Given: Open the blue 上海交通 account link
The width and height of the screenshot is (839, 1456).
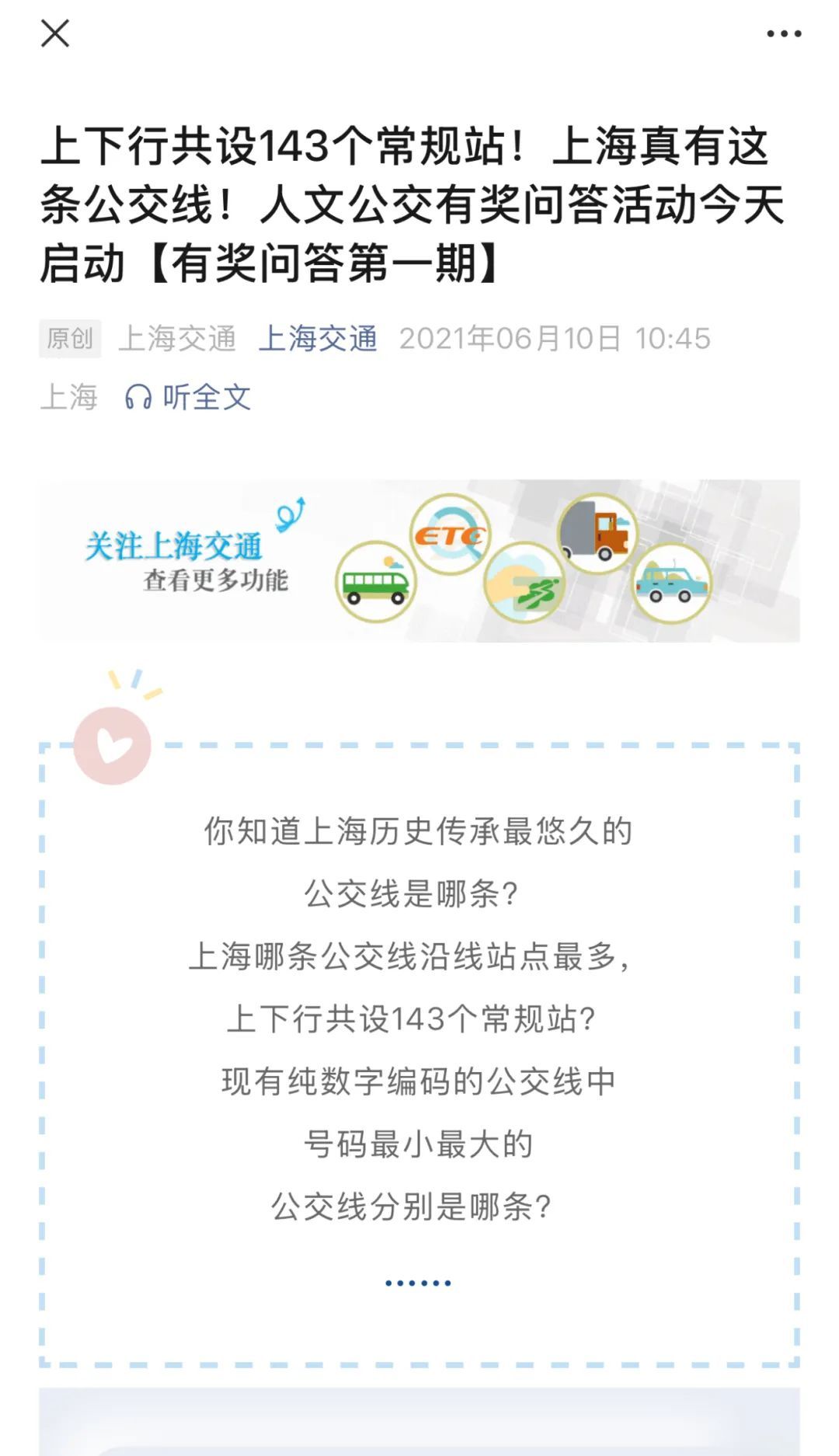Looking at the screenshot, I should coord(318,339).
